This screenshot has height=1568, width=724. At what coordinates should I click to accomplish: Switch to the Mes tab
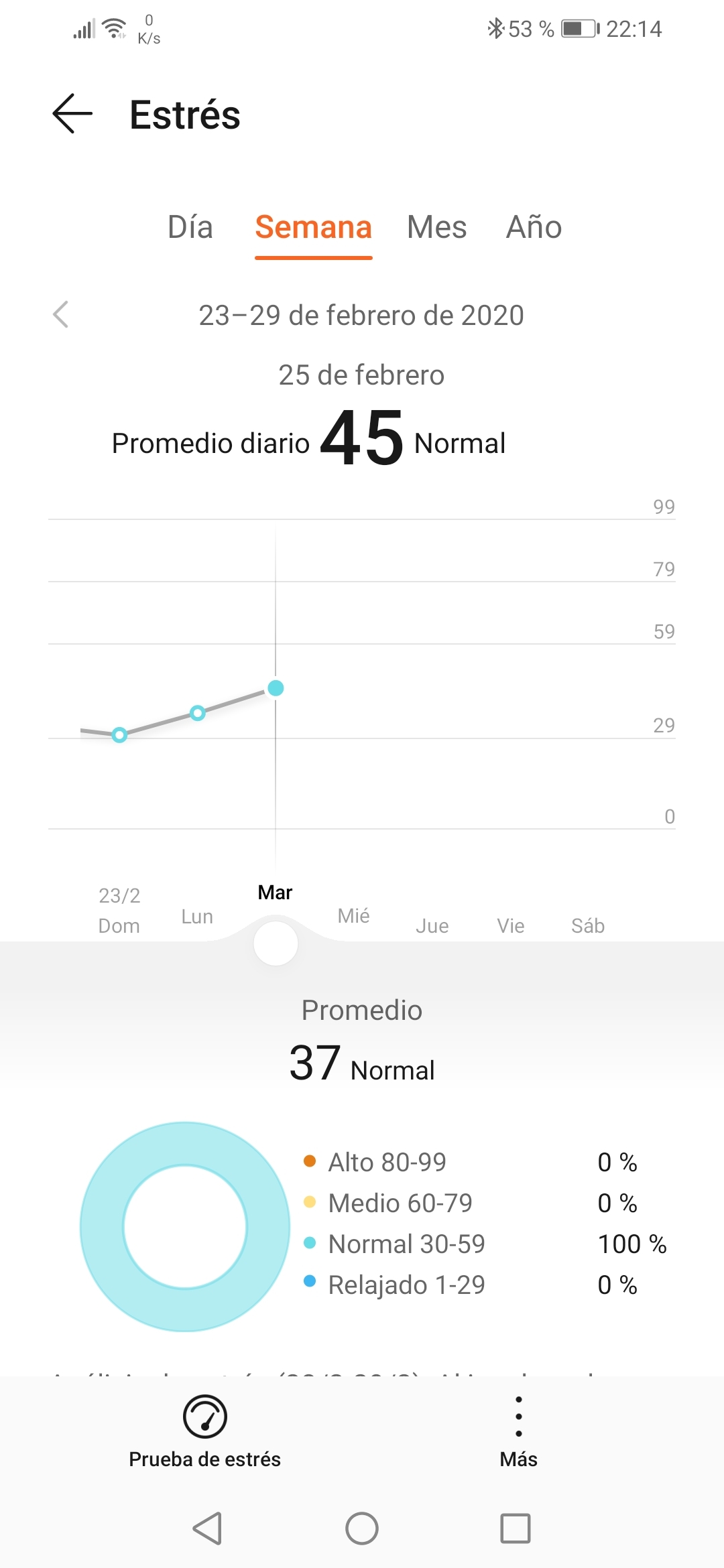click(436, 227)
